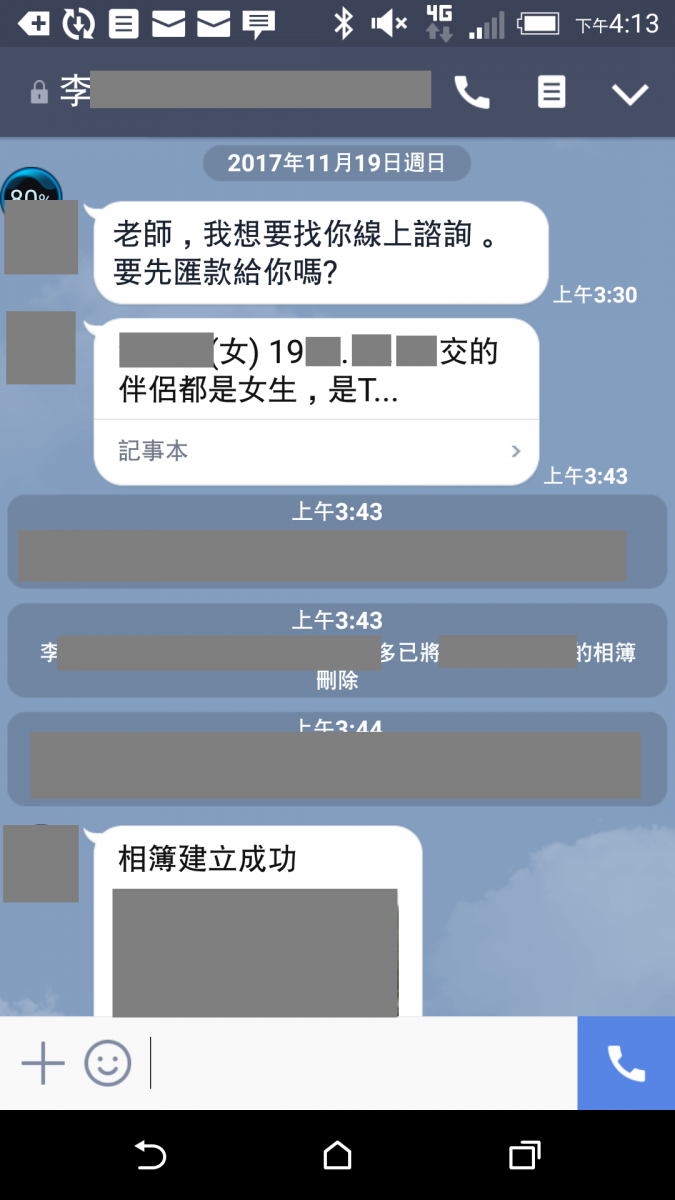Tap the blue call button beside input
This screenshot has height=1200, width=675.
[x=626, y=1063]
